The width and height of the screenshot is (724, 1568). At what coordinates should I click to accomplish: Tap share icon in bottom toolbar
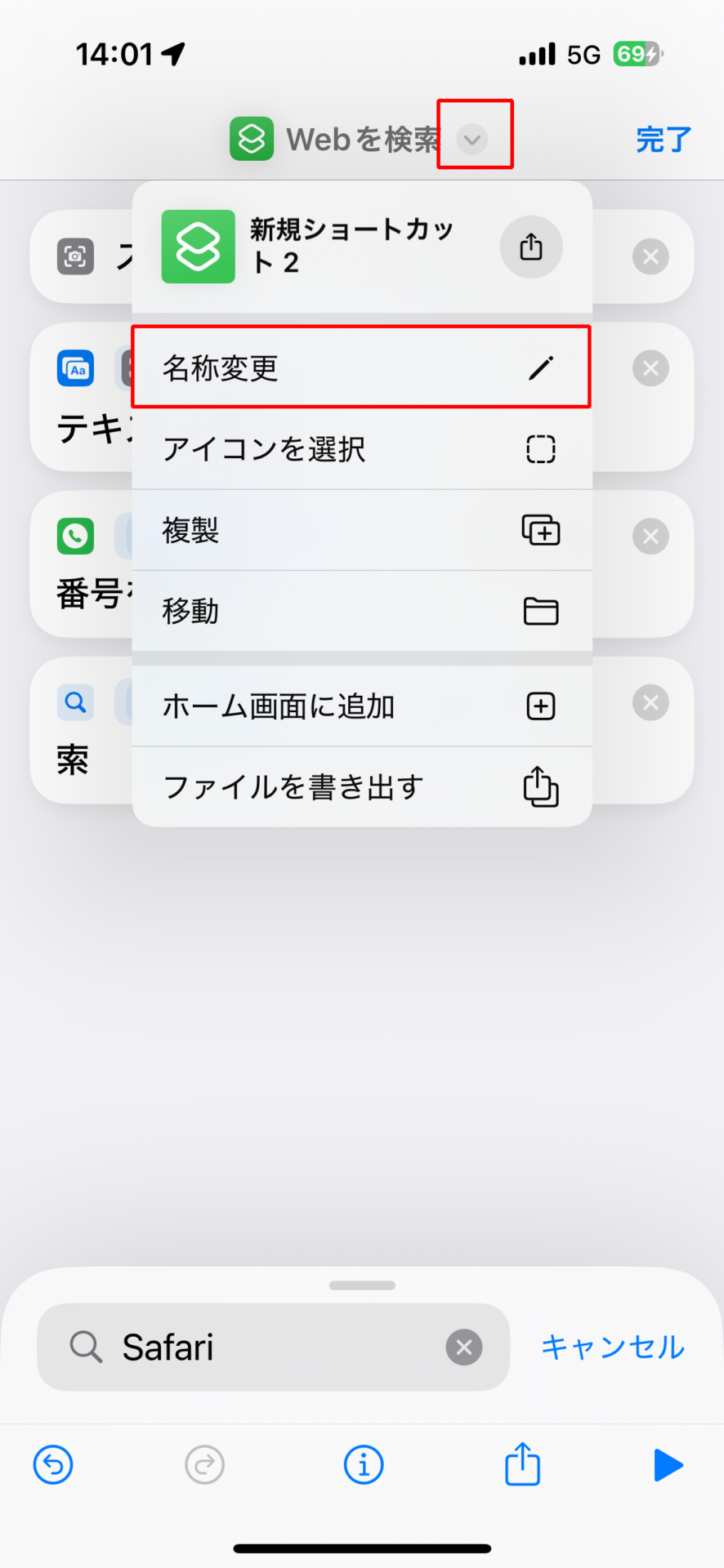pyautogui.click(x=522, y=1463)
